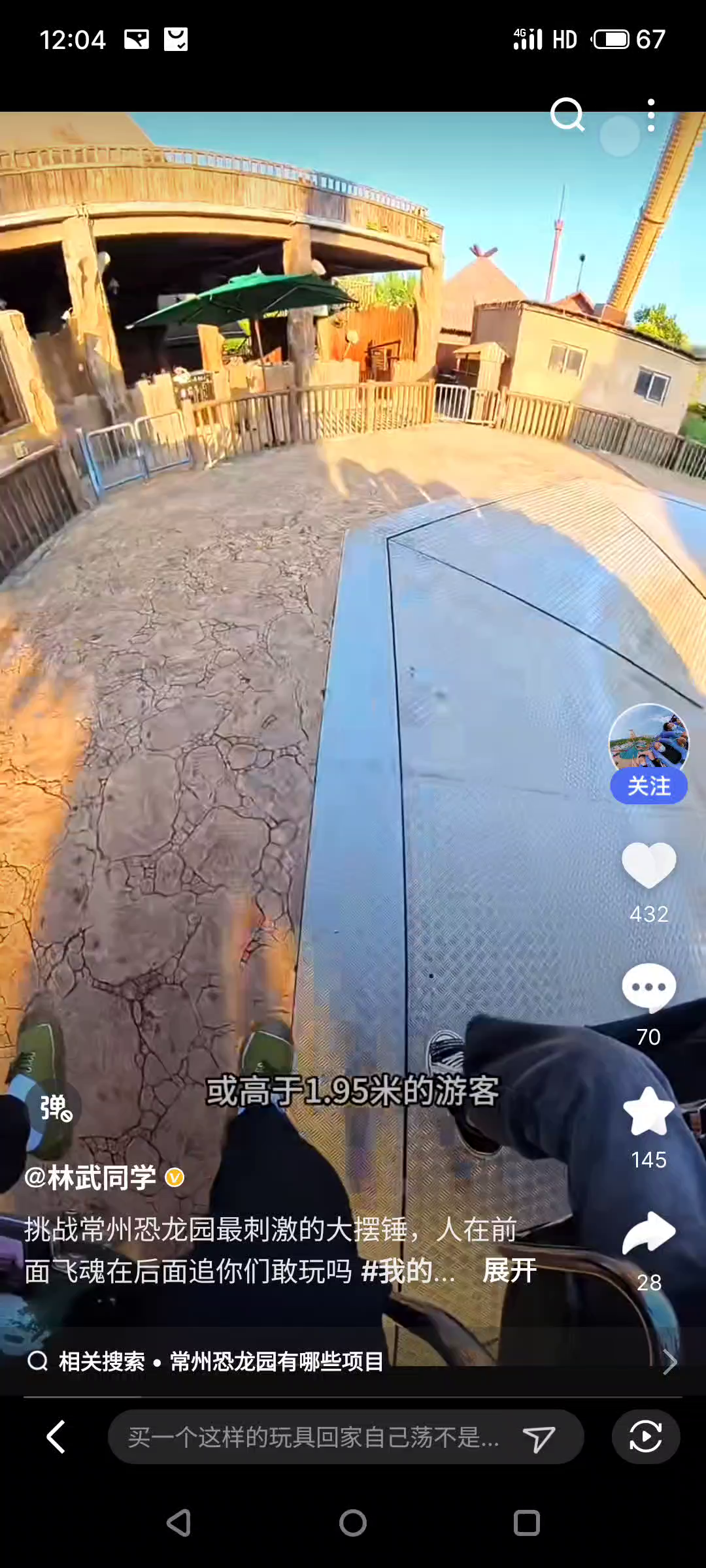Share the video via arrow icon
The image size is (706, 1568).
648,1233
